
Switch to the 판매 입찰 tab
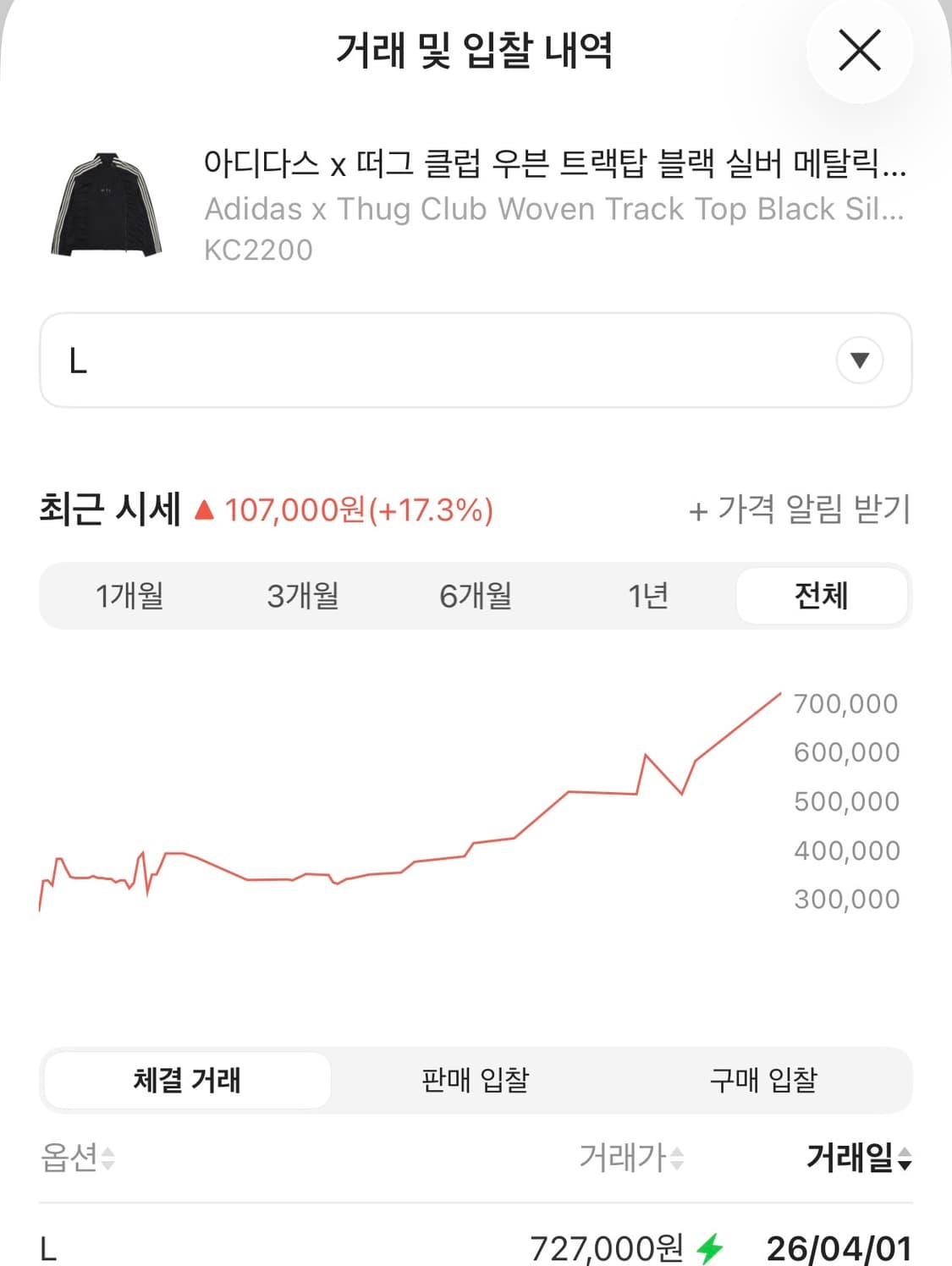point(474,1080)
